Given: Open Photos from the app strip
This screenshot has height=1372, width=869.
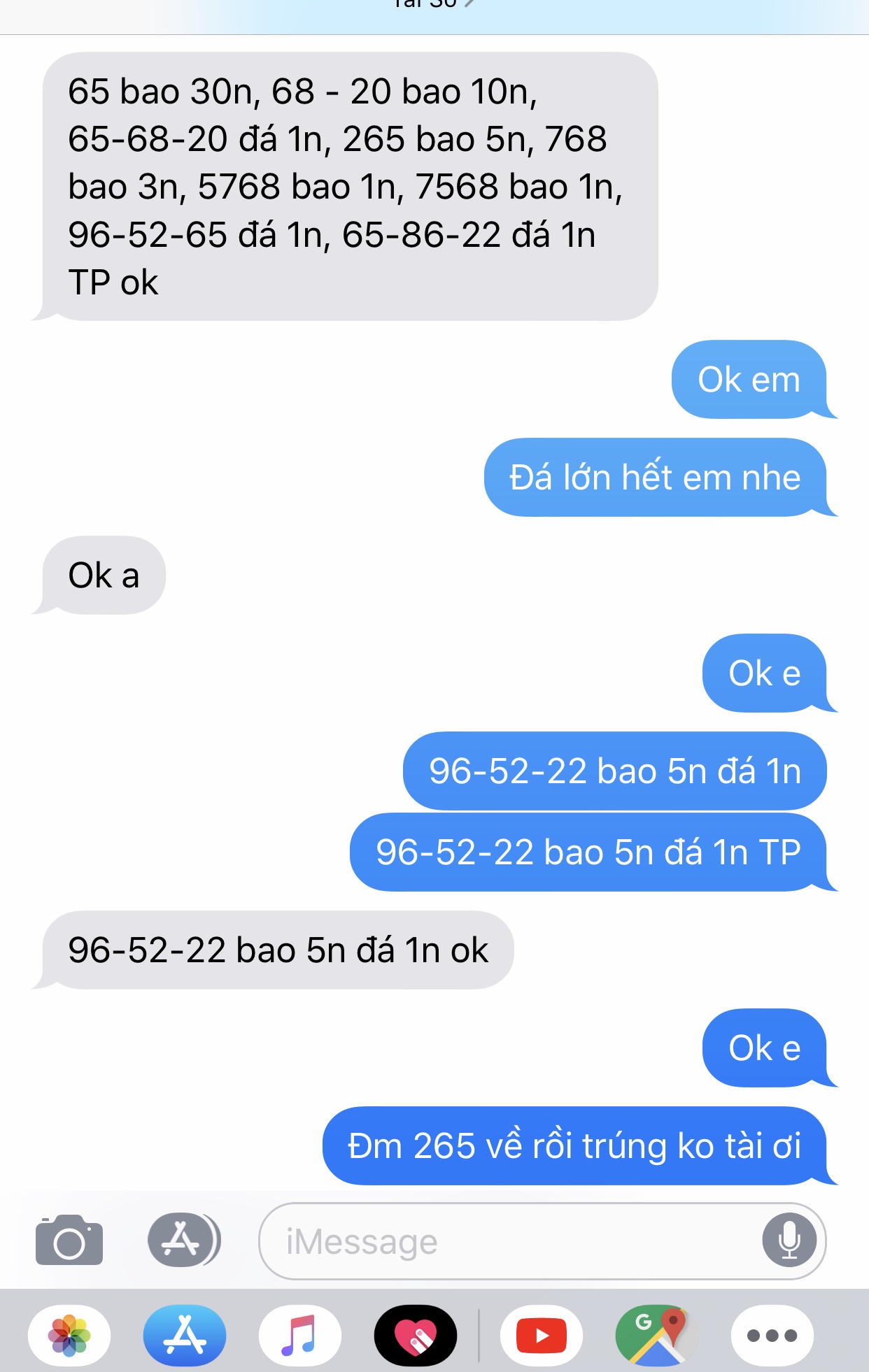Looking at the screenshot, I should 69,1335.
